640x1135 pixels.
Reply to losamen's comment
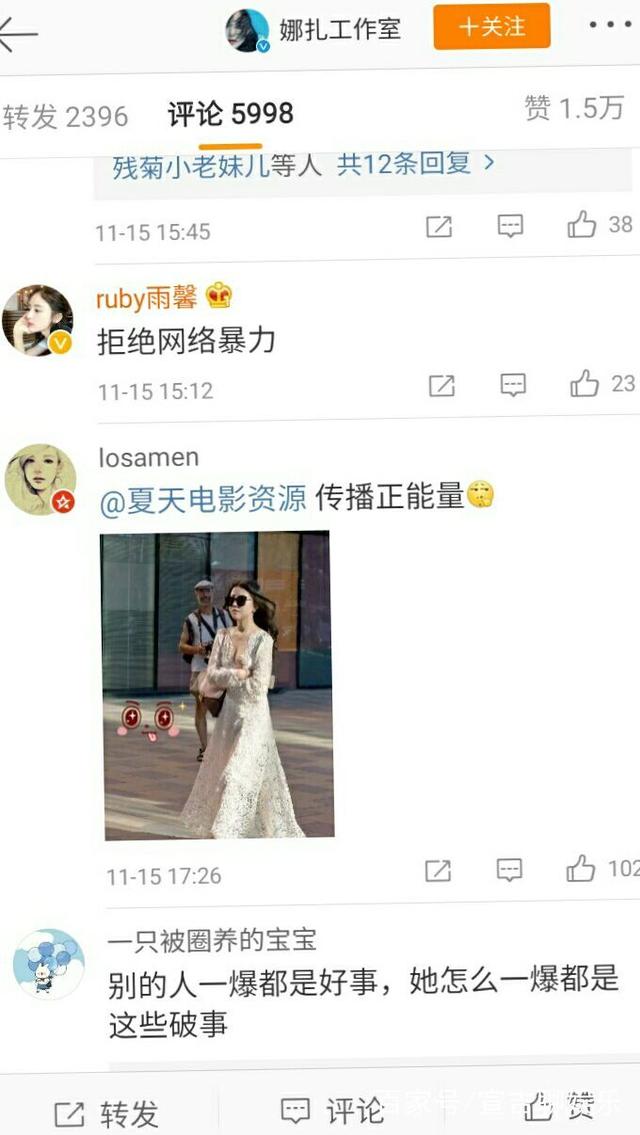(x=510, y=870)
